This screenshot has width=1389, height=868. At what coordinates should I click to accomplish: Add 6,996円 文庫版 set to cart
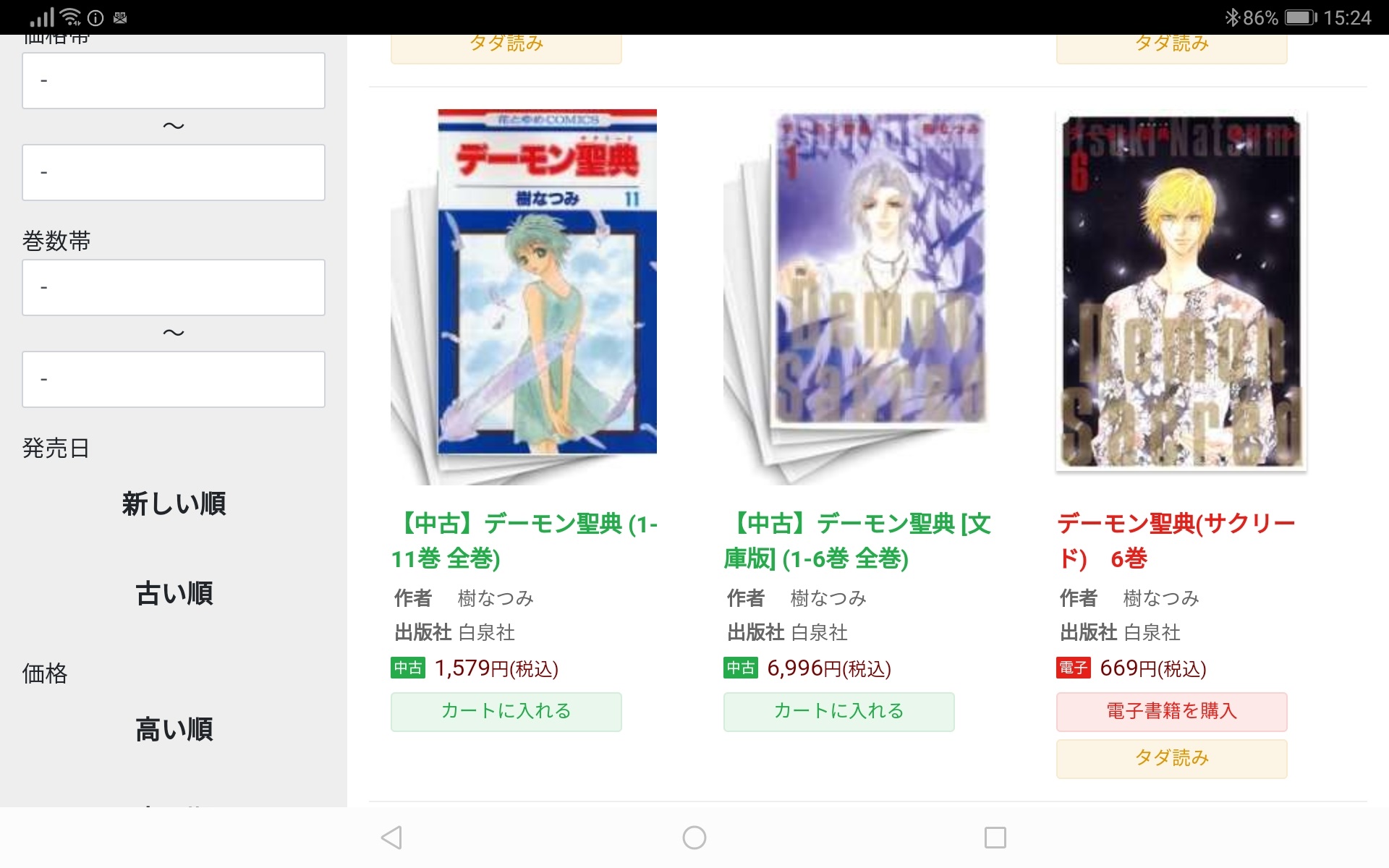pyautogui.click(x=838, y=712)
